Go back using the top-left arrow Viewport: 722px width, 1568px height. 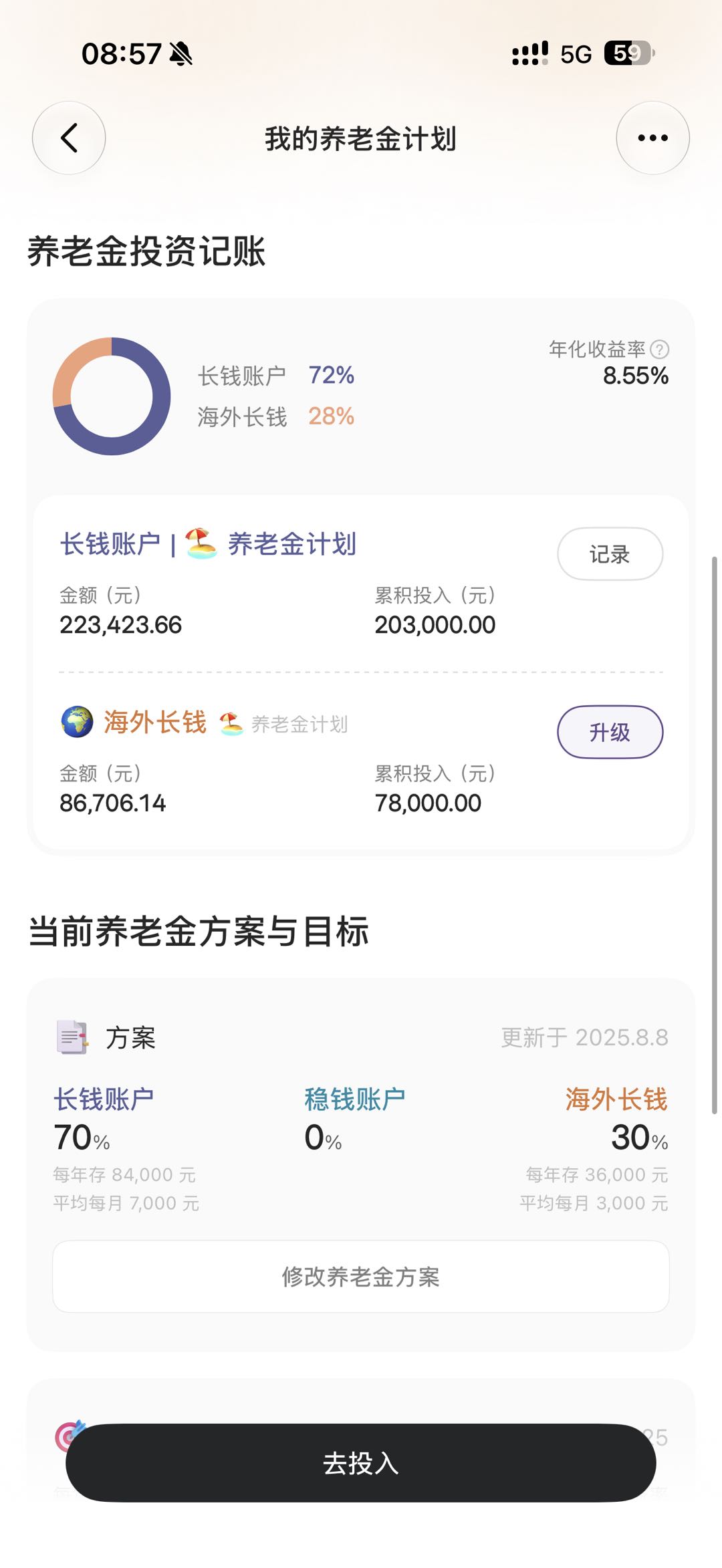69,138
